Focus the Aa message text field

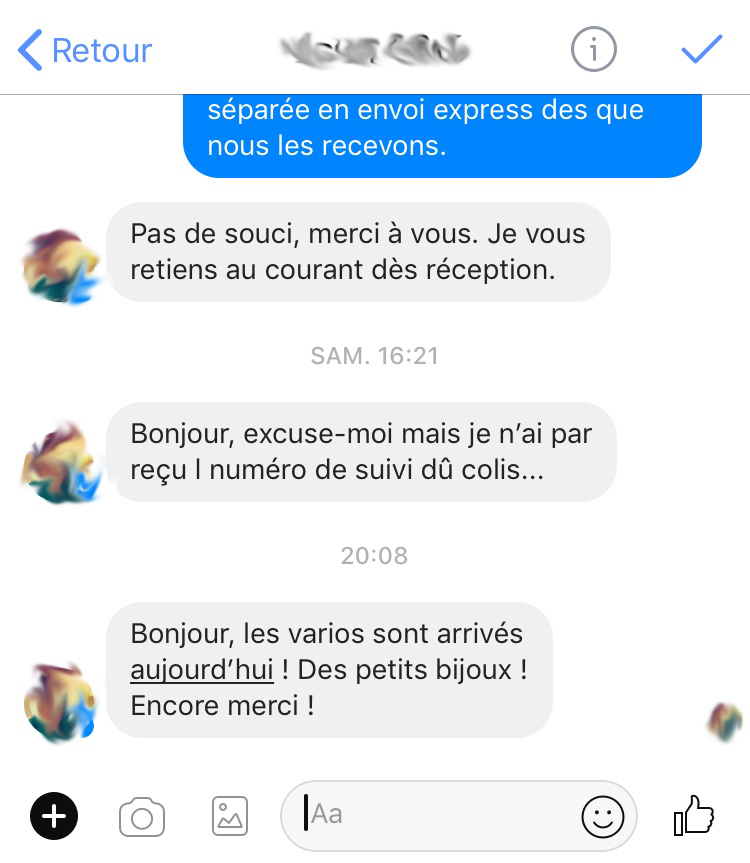pyautogui.click(x=440, y=815)
